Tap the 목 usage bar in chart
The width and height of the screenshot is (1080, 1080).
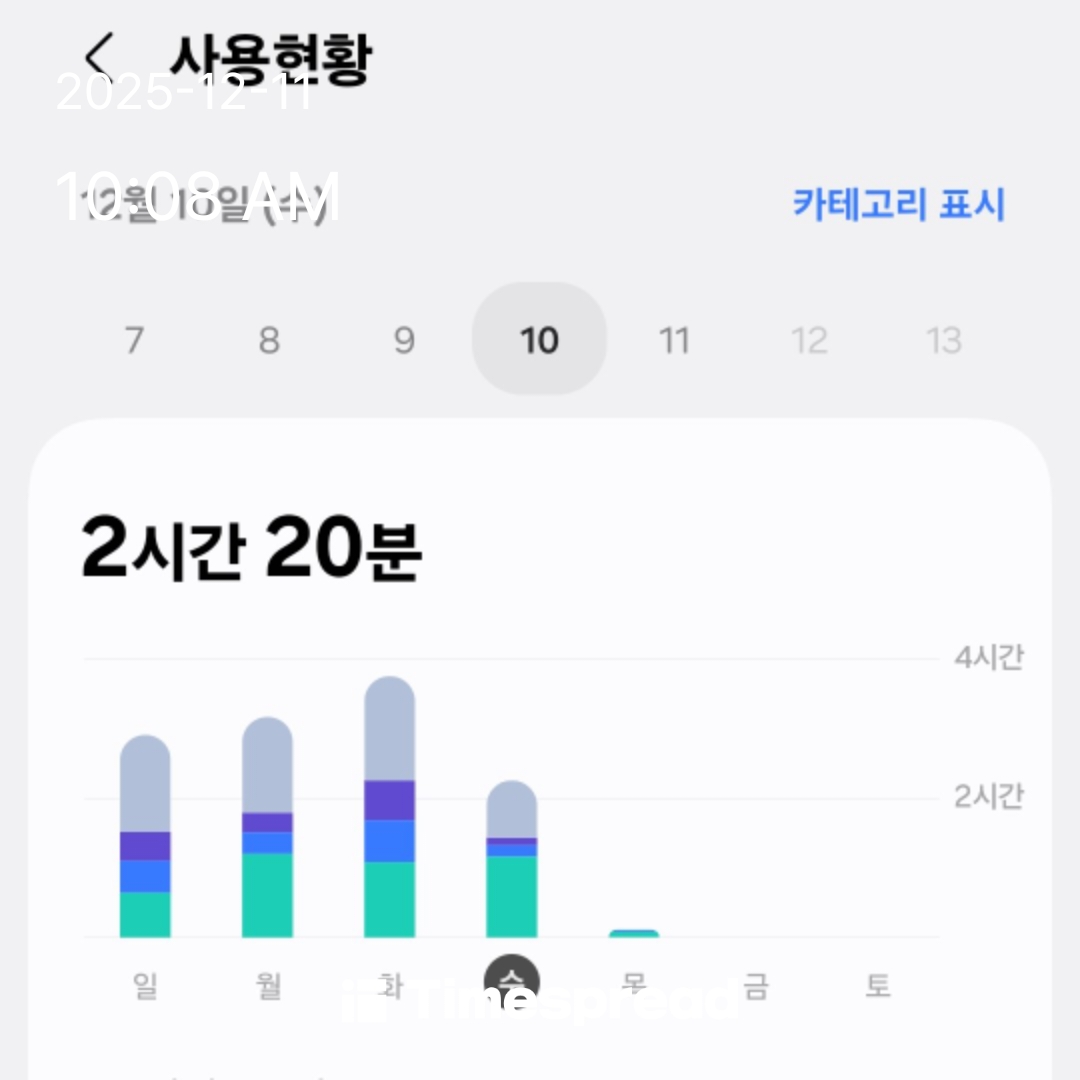pyautogui.click(x=633, y=934)
